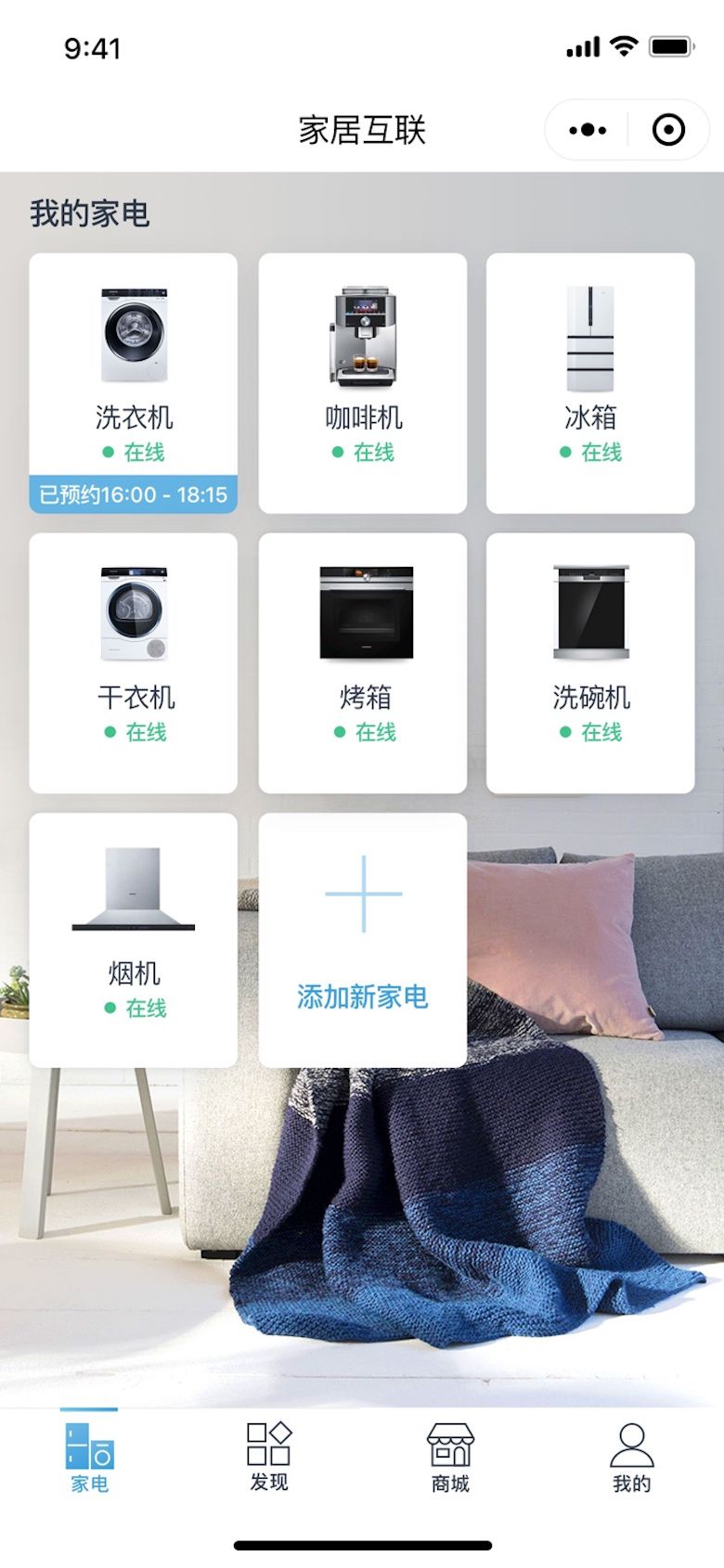Tap the mini-program close circle button
Screen dimensions: 724x1568
pos(670,130)
